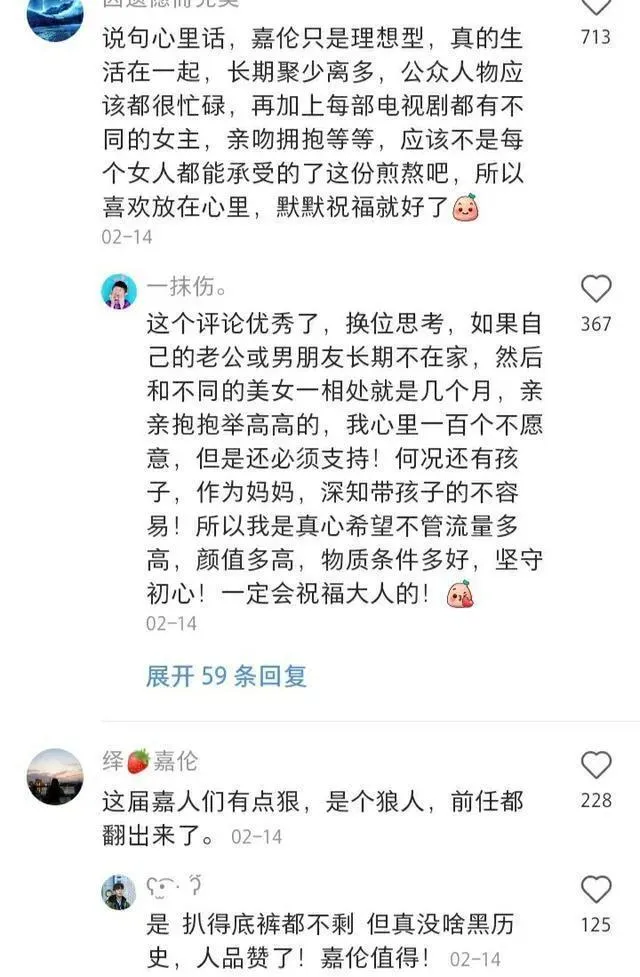This screenshot has width=640, height=977.
Task: Like the reply with 125 likes
Action: 596,889
